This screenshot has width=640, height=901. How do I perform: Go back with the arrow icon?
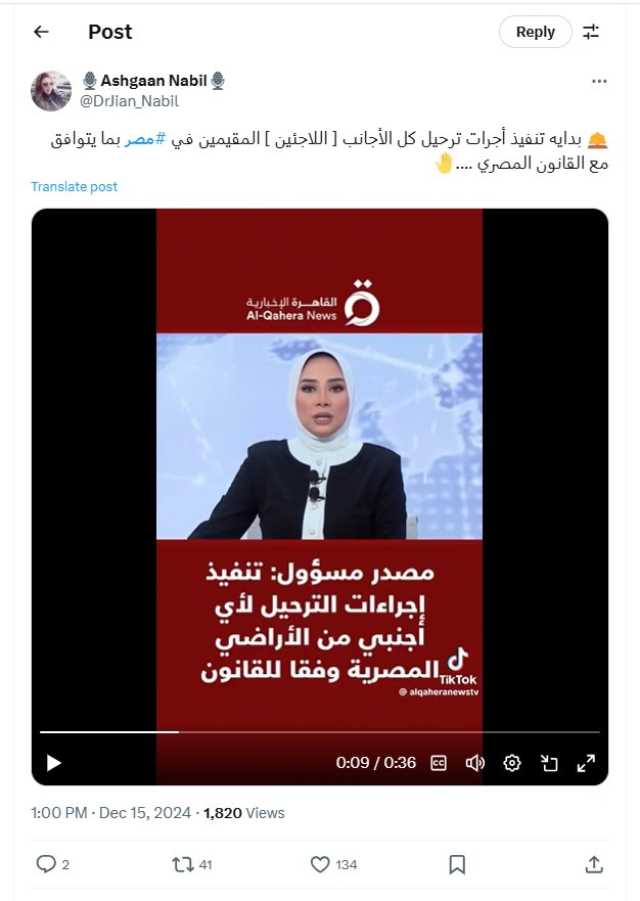pos(41,32)
